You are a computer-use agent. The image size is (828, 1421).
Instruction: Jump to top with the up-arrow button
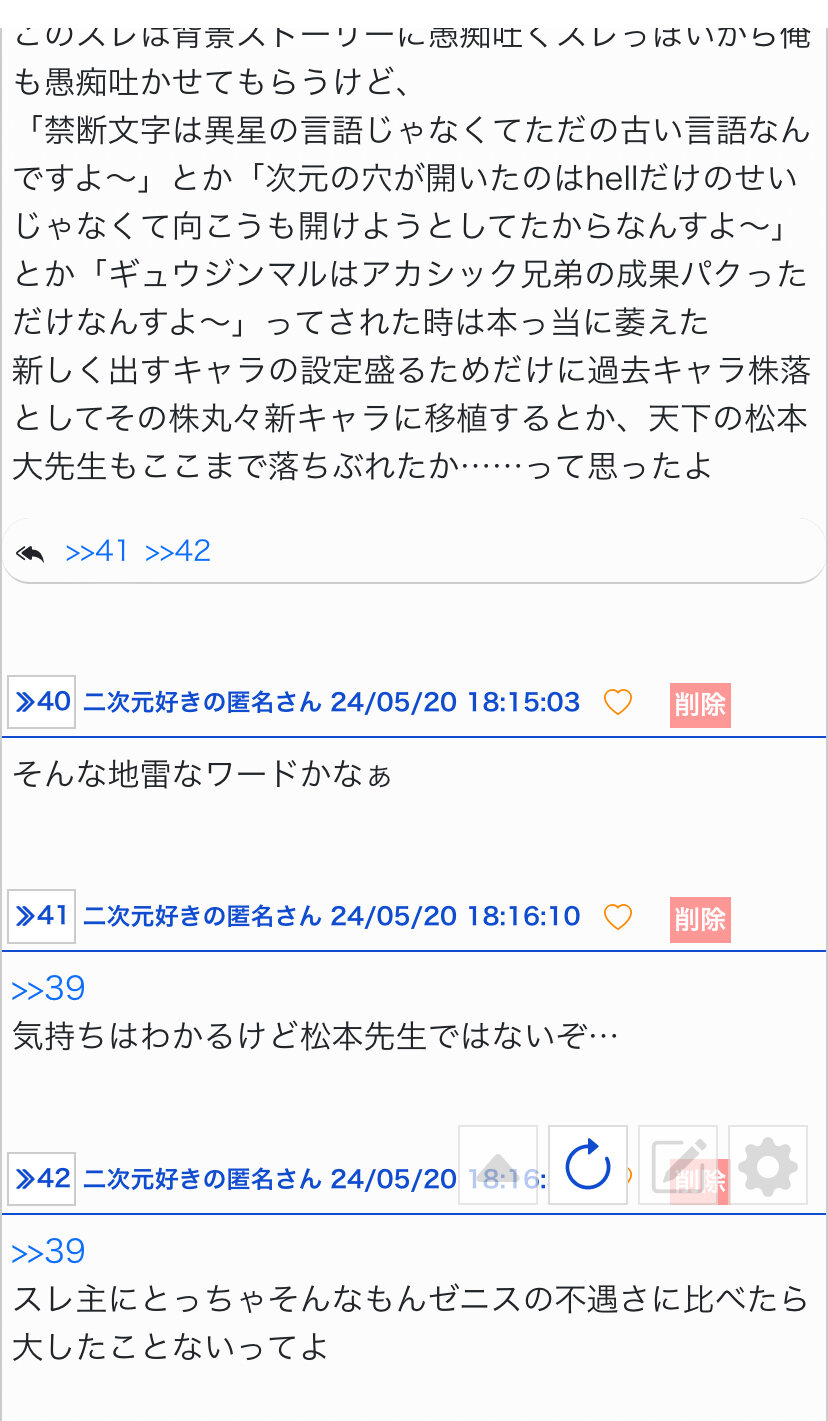coord(498,1165)
